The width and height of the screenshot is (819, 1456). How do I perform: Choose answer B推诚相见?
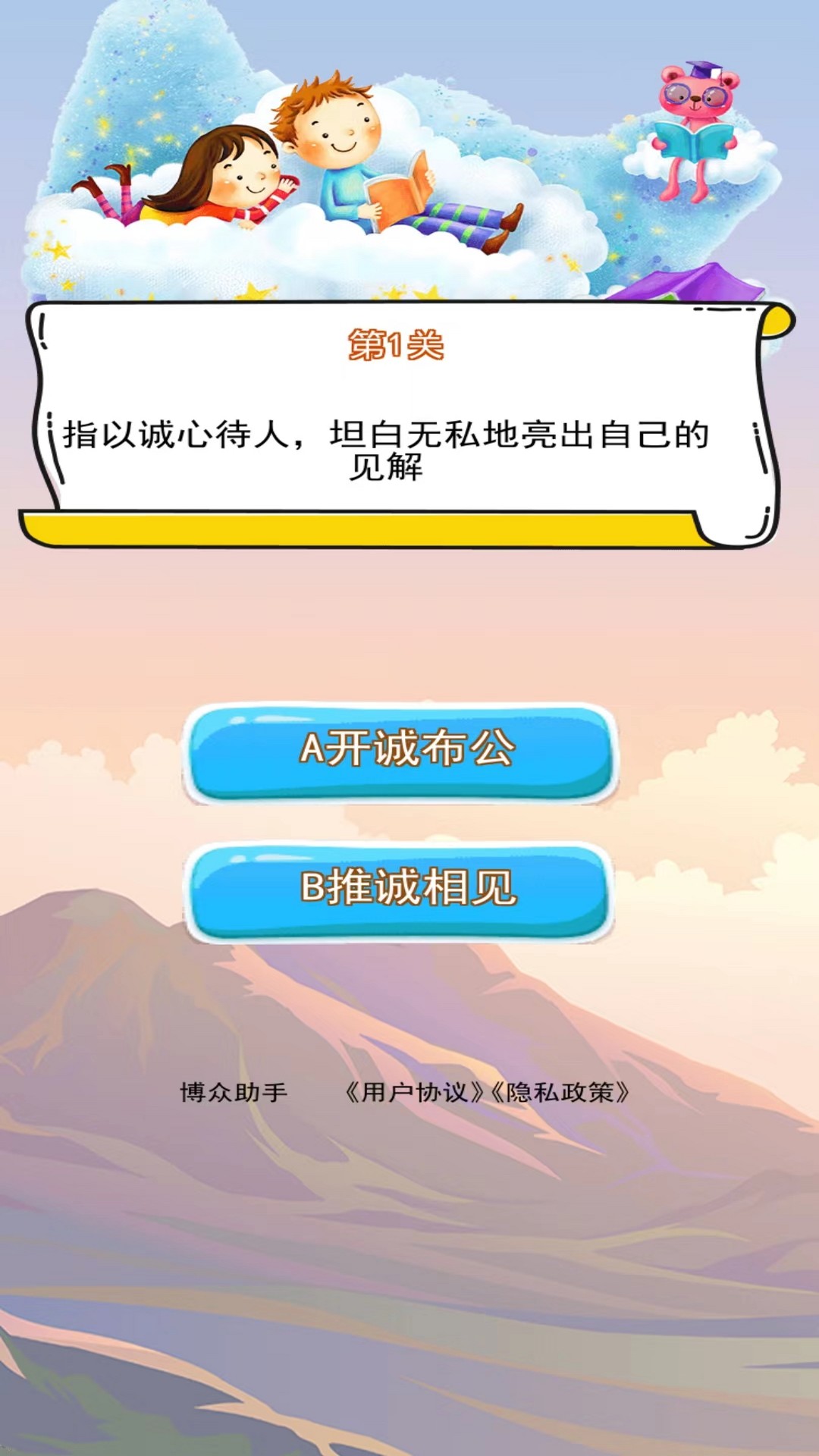tap(402, 889)
